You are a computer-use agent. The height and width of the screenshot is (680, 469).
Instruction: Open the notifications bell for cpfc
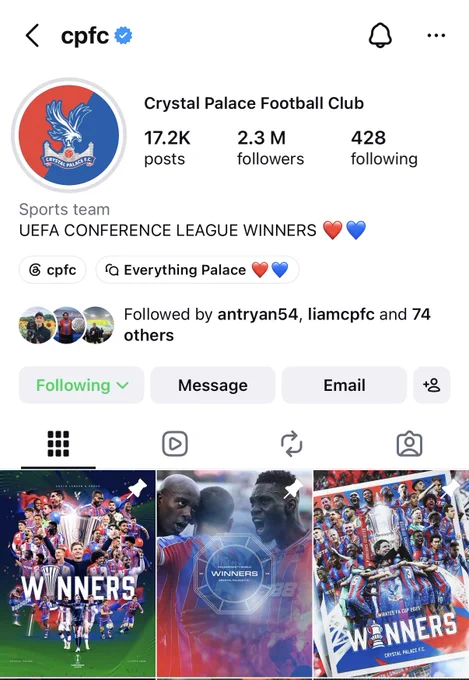pyautogui.click(x=380, y=35)
